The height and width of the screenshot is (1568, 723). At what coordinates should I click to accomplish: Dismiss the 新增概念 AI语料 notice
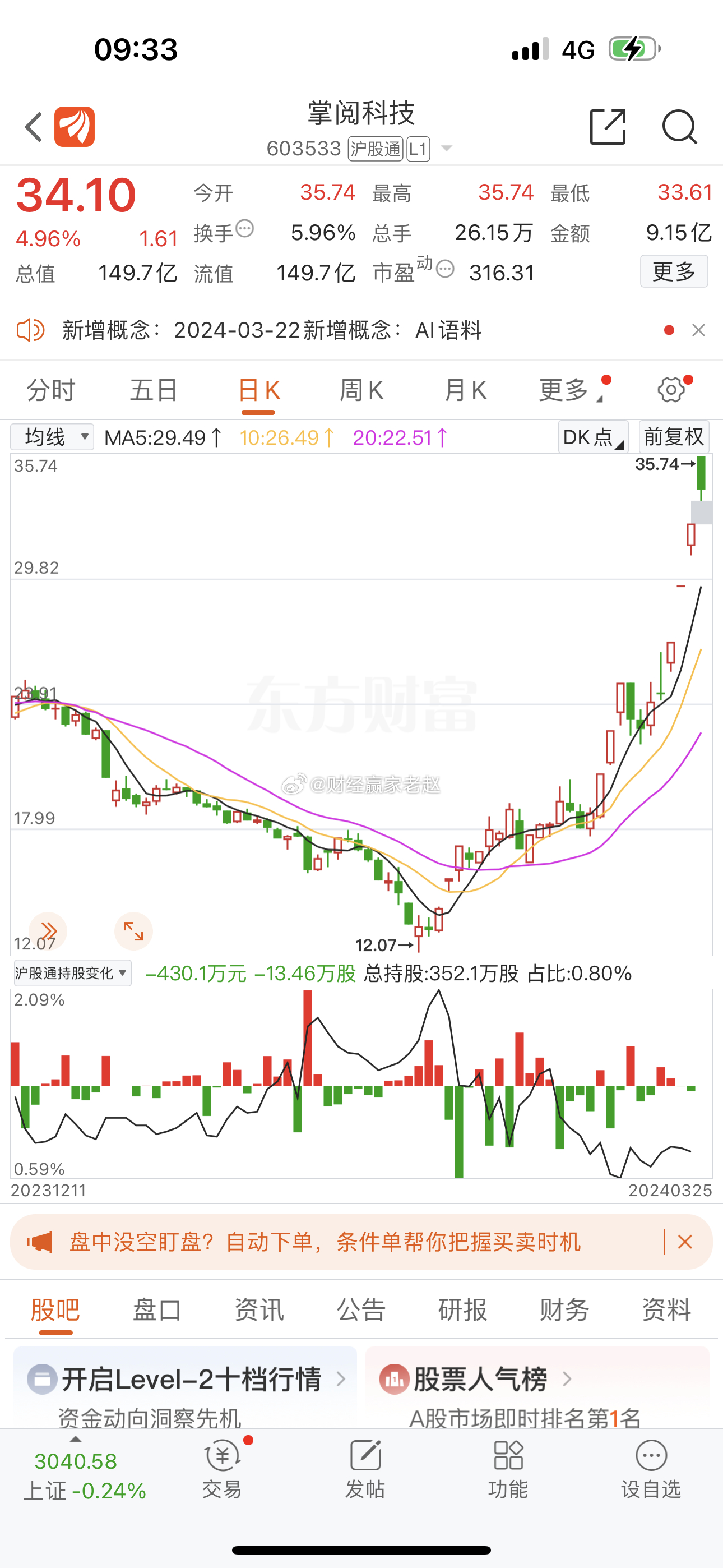point(699,330)
